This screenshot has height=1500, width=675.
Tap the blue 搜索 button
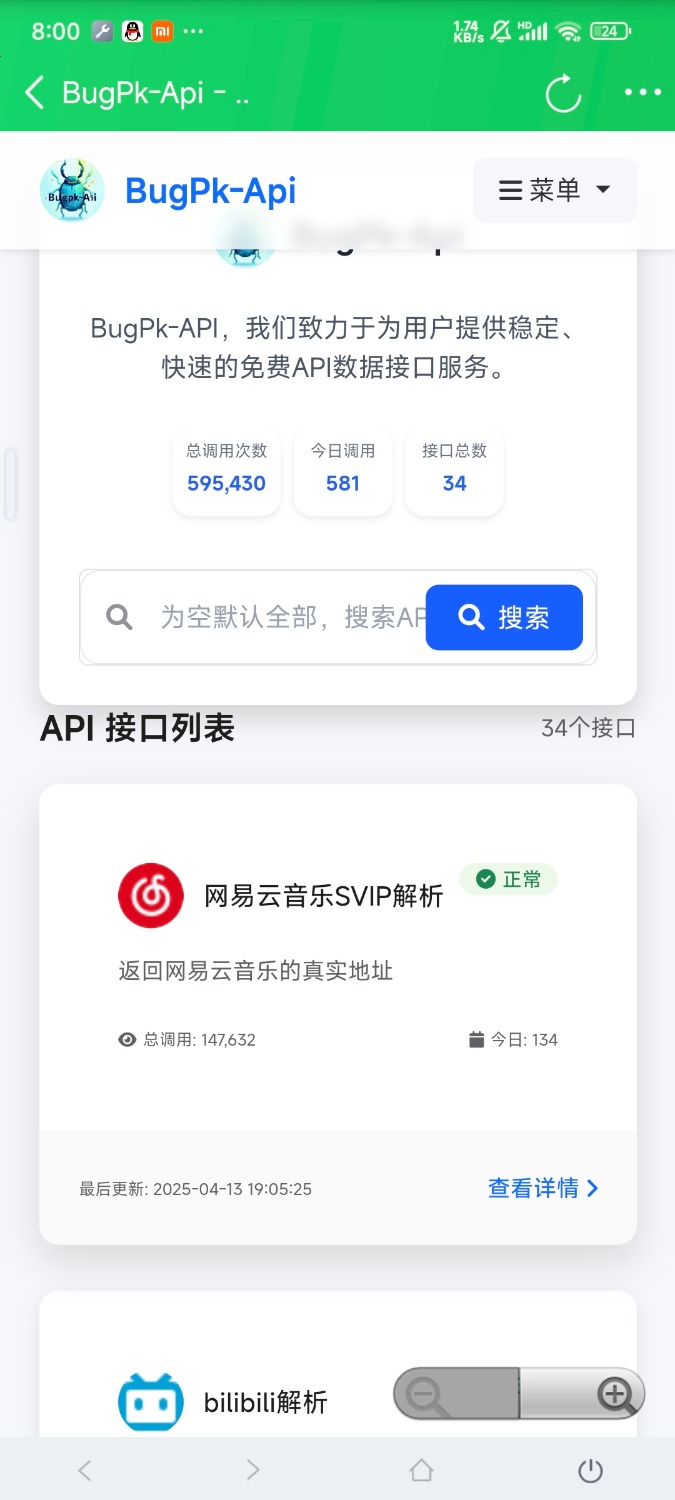tap(504, 617)
